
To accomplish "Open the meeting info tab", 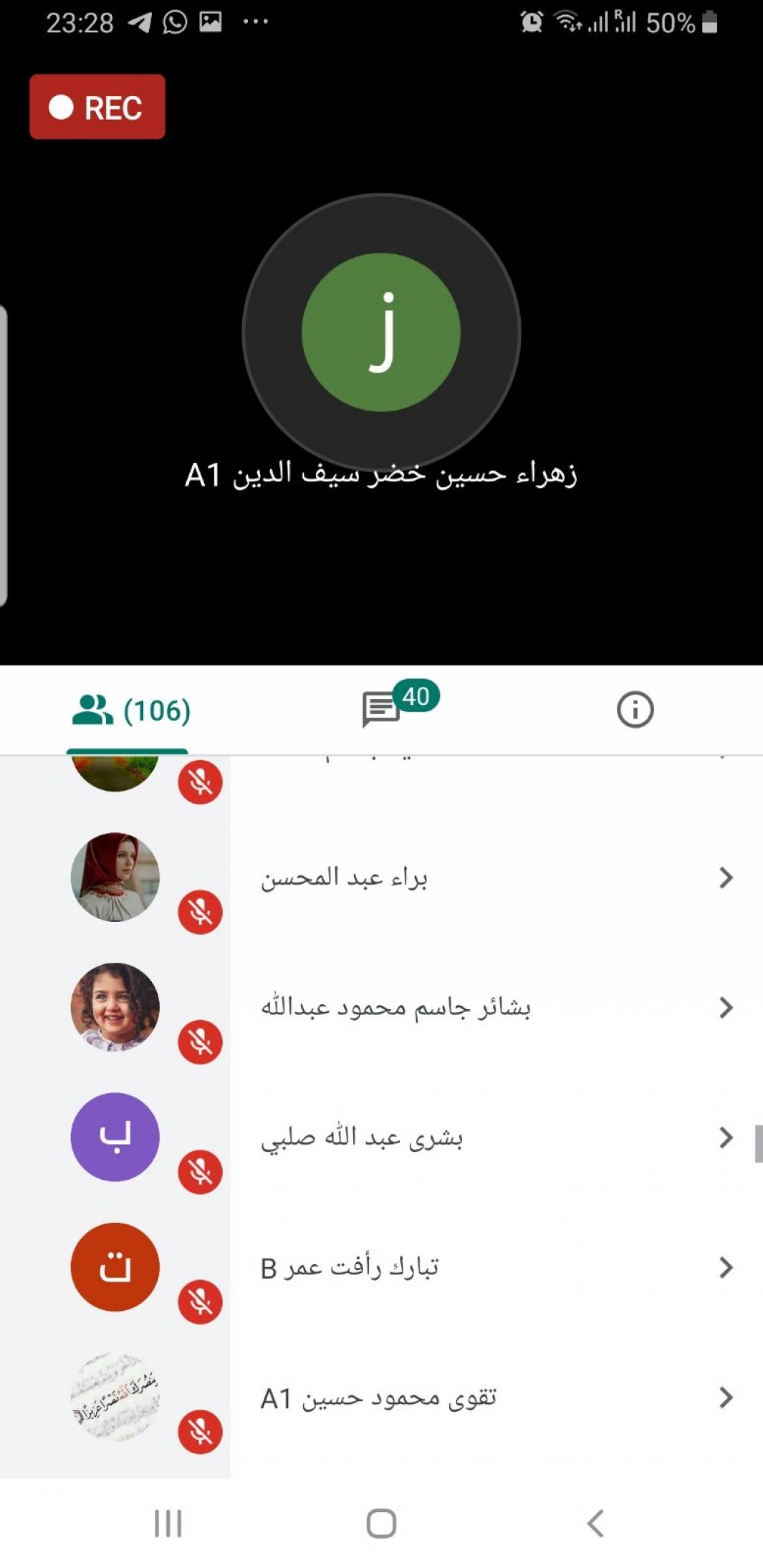I will [x=635, y=709].
